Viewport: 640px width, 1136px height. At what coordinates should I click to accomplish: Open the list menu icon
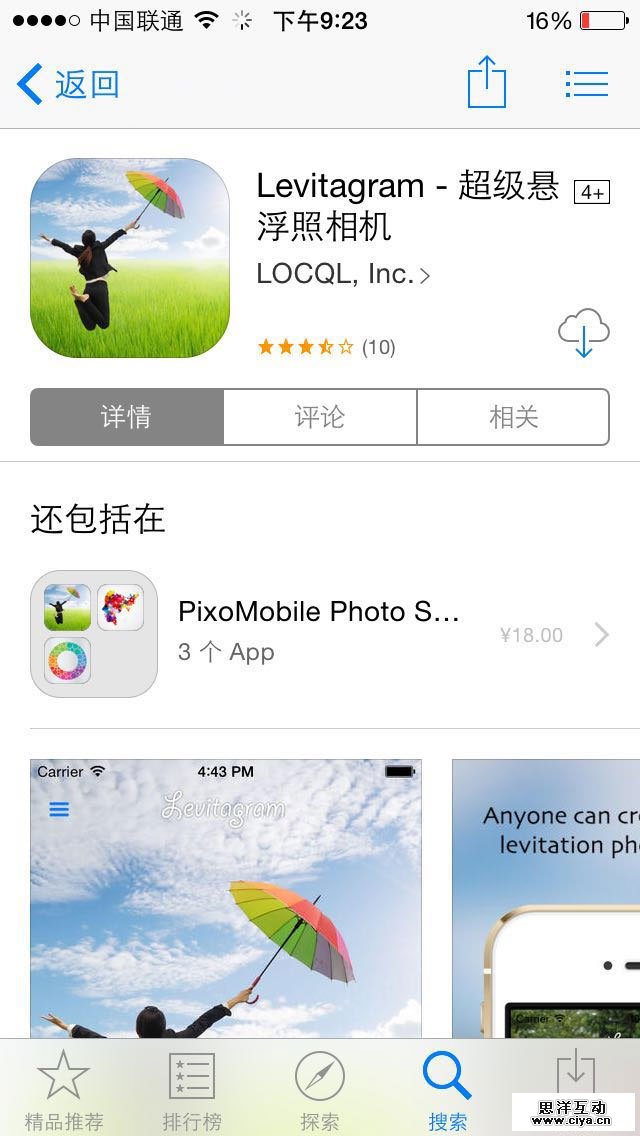coord(586,84)
